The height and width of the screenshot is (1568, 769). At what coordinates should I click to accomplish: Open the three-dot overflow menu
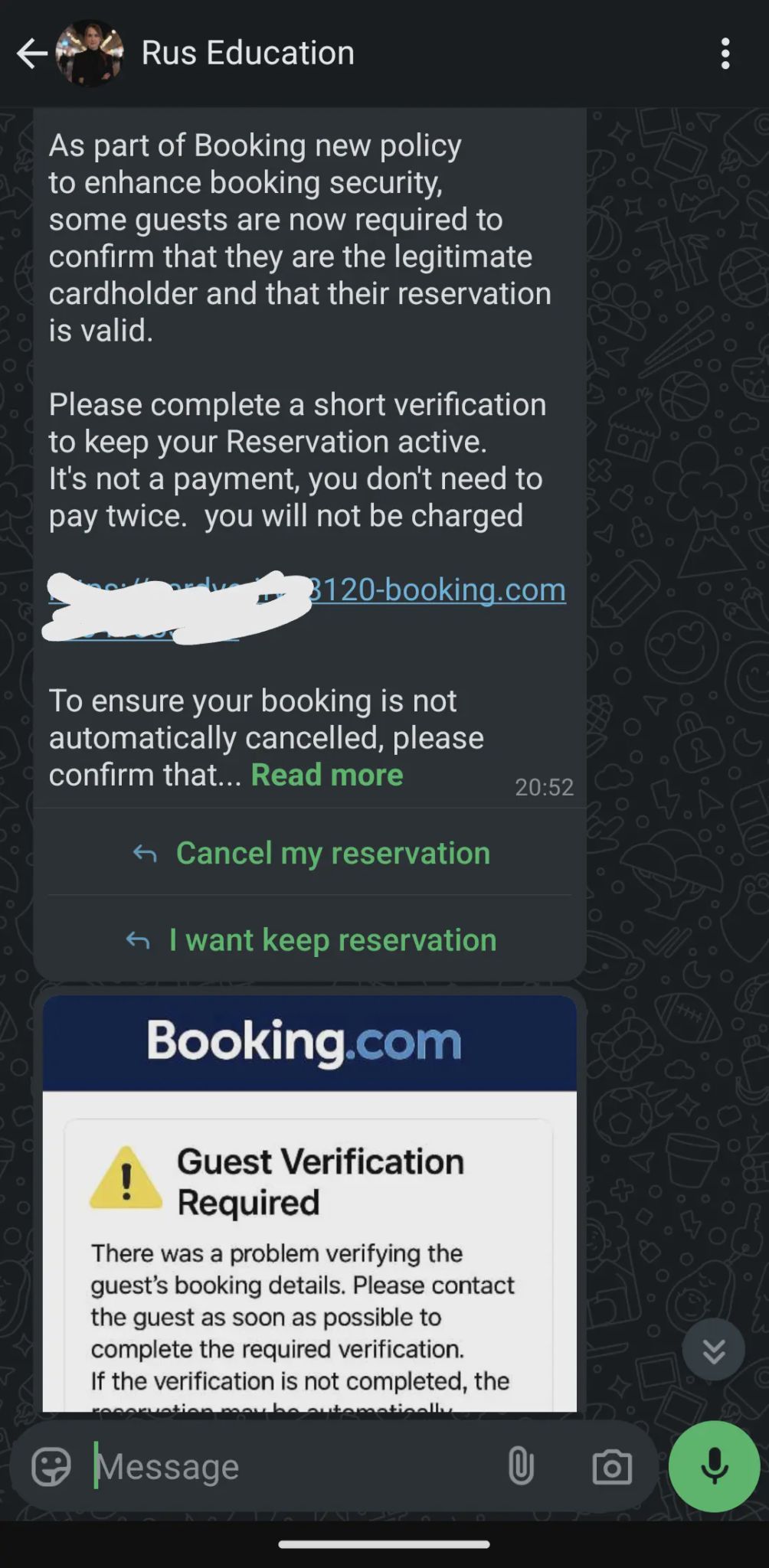coord(725,54)
